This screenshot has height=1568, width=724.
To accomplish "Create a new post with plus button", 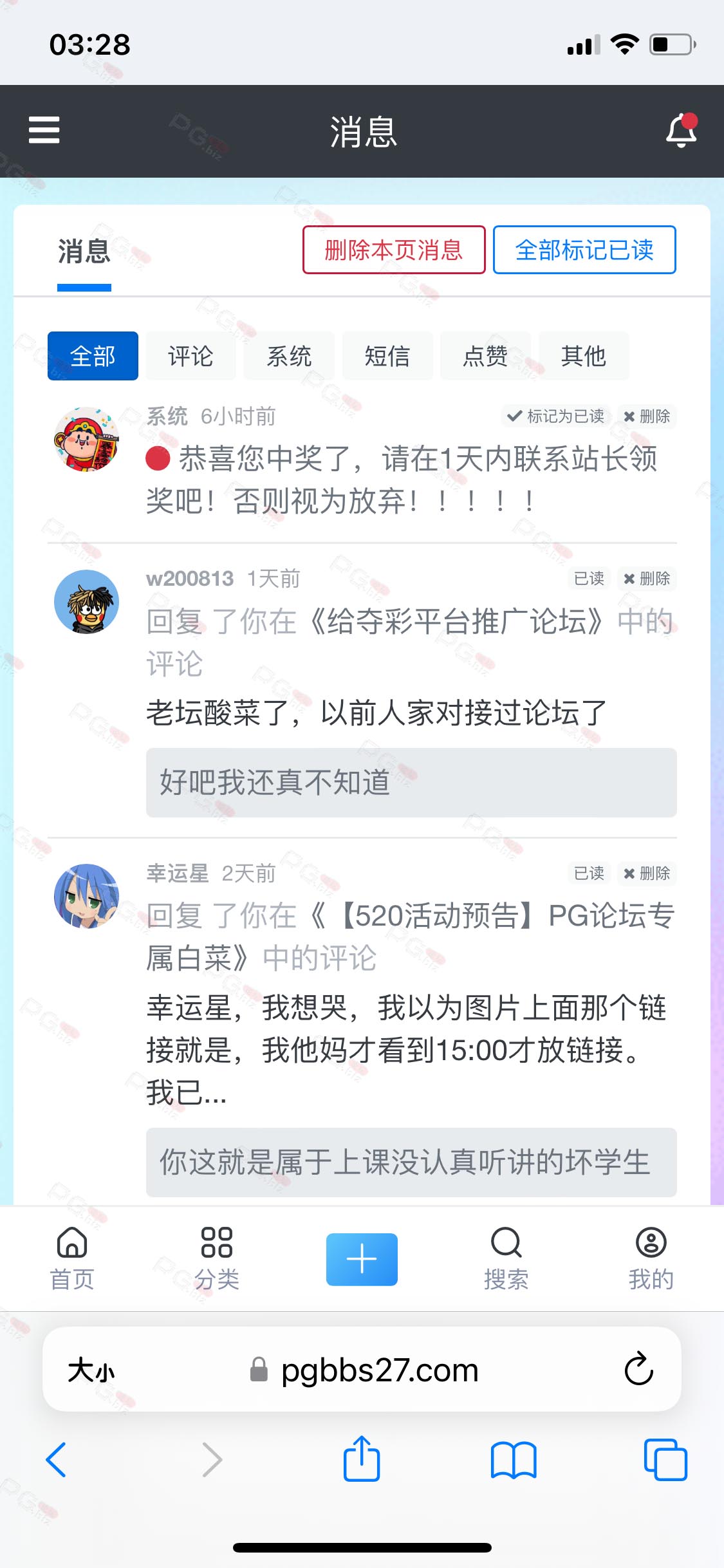I will (362, 1259).
